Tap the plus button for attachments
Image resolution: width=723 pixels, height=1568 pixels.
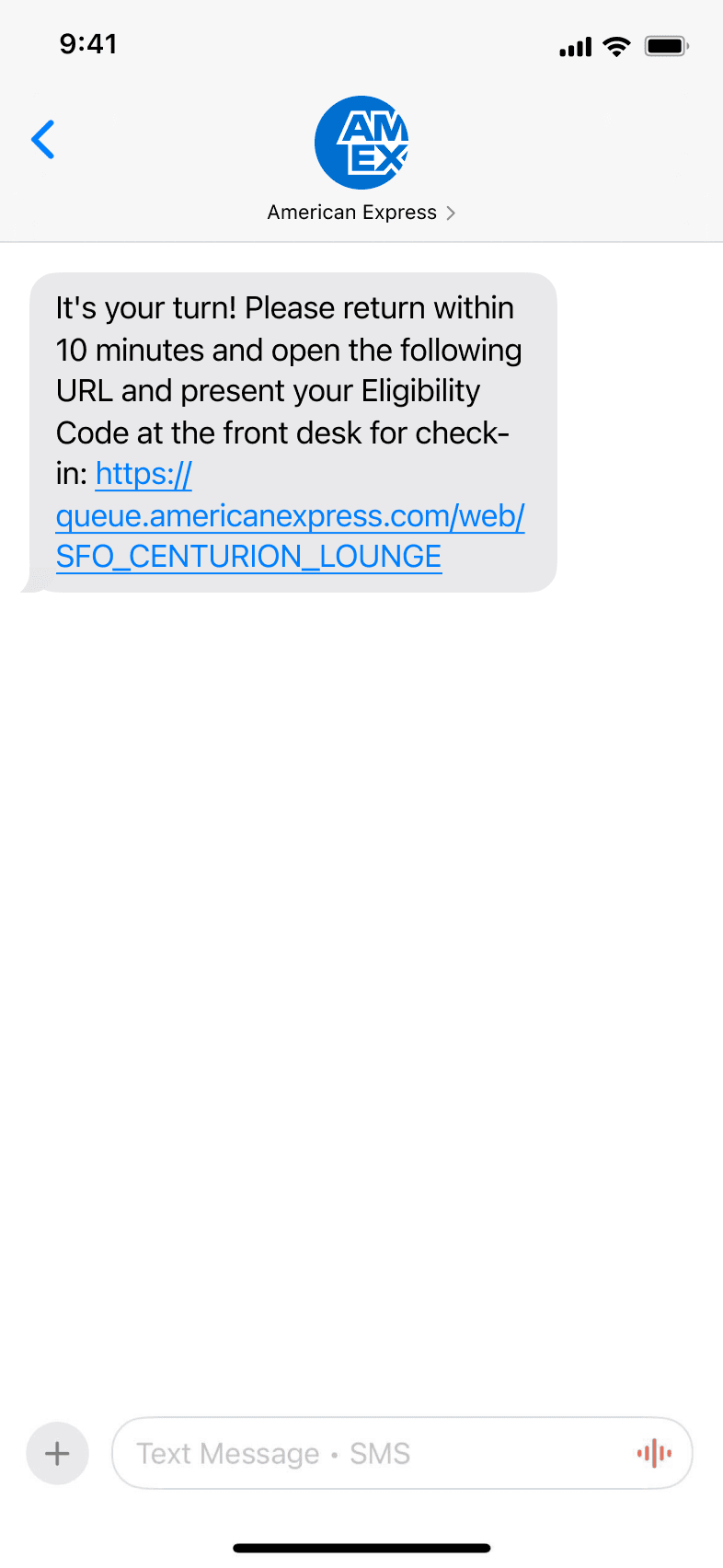tap(57, 1454)
